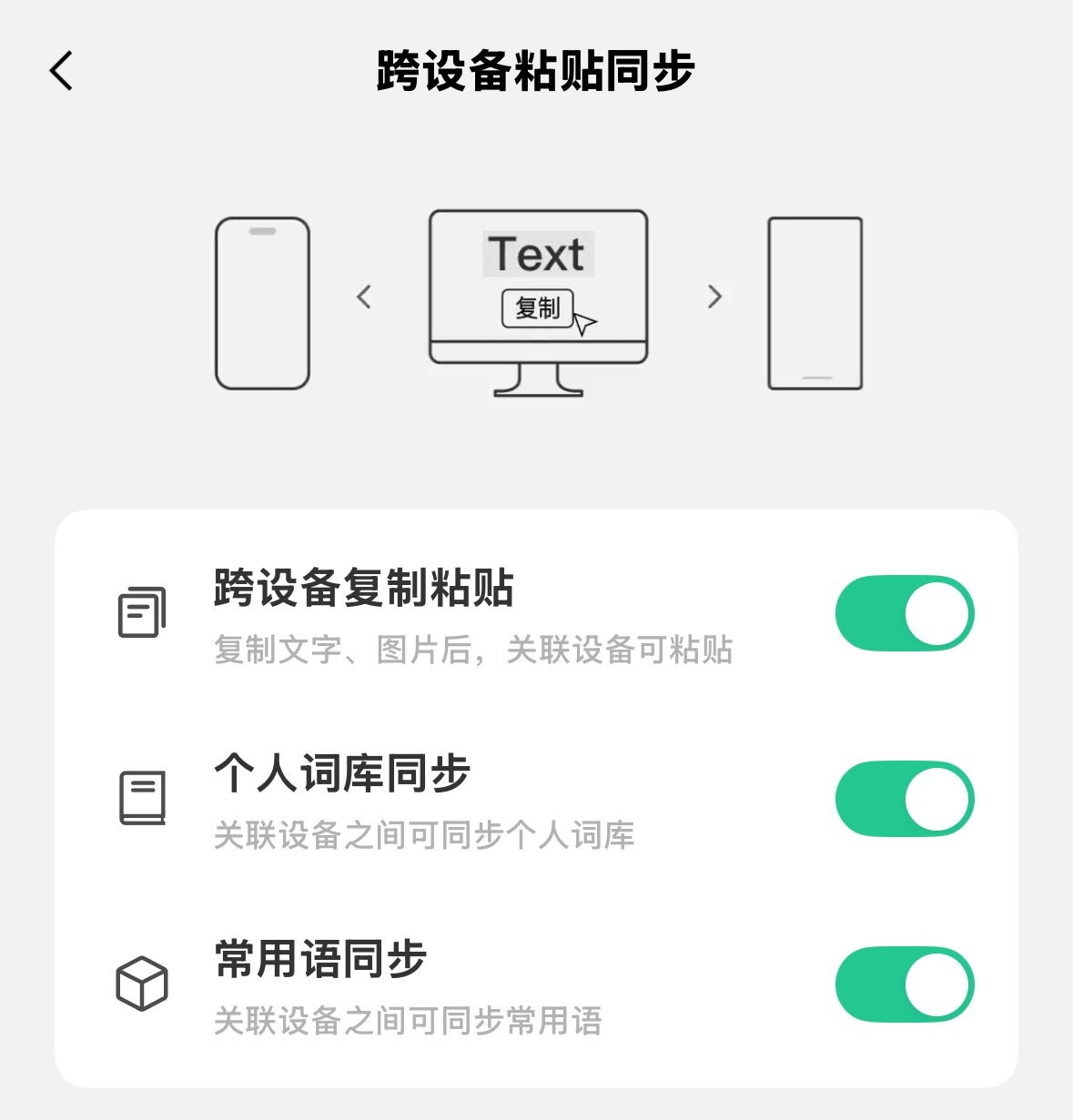Tap the back arrow at top left
The image size is (1073, 1120).
pos(61,71)
